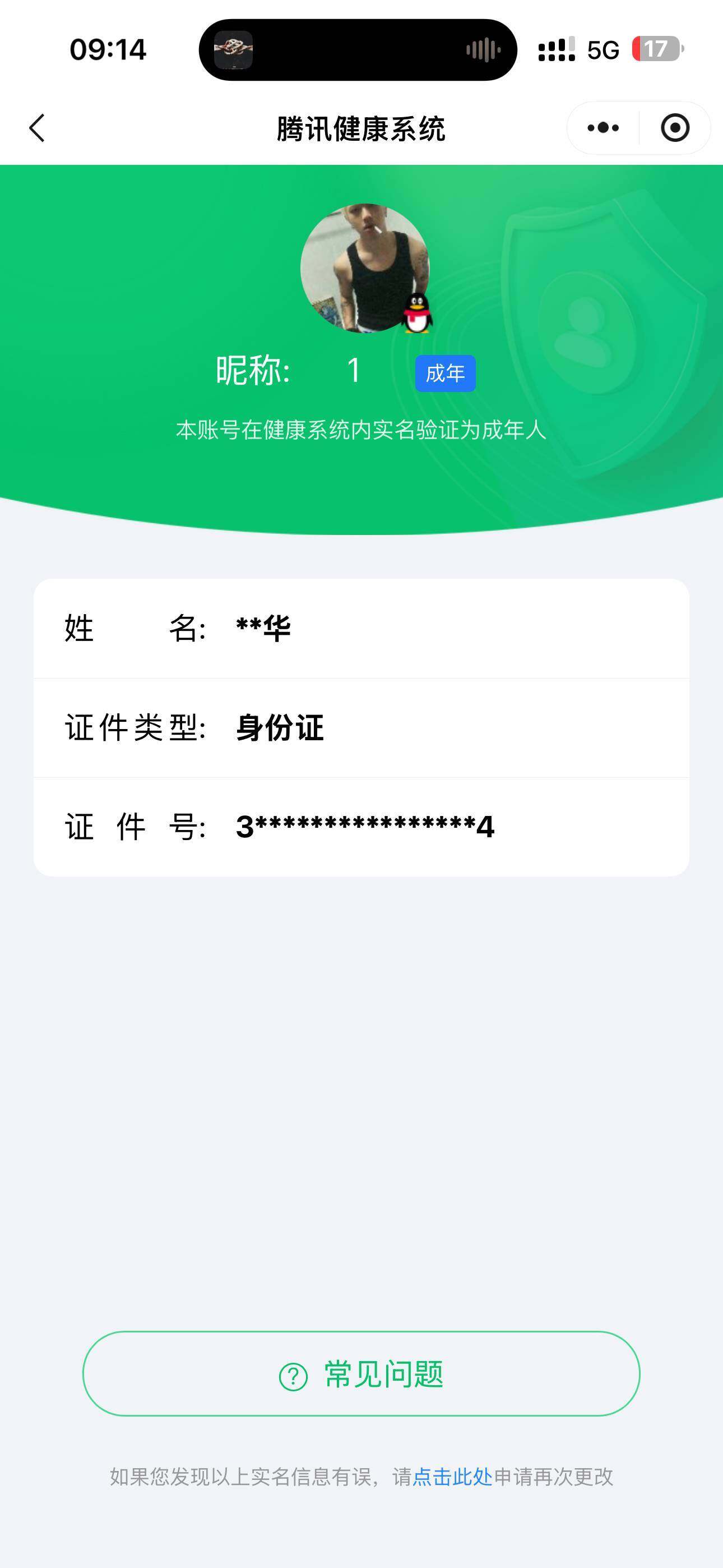Expand the 证件号 ID number row

(x=361, y=827)
